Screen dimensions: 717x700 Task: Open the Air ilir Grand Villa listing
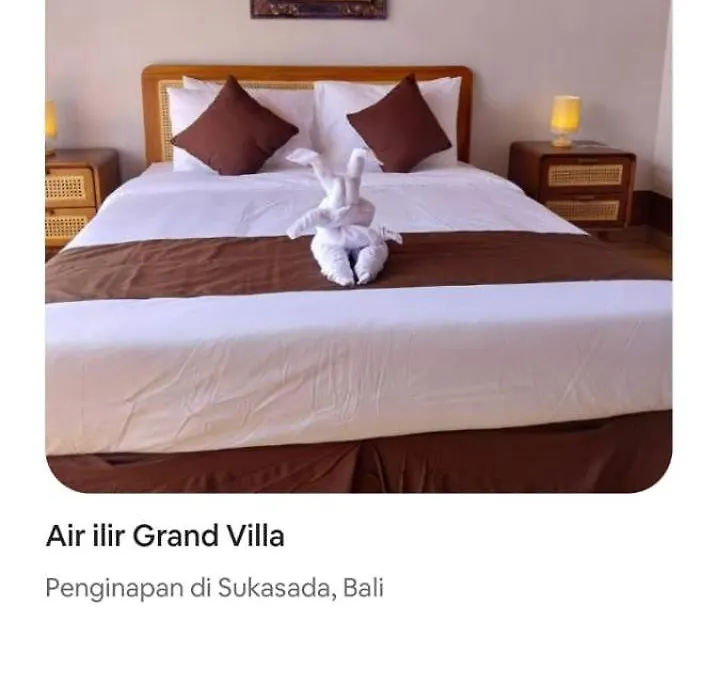[x=165, y=536]
